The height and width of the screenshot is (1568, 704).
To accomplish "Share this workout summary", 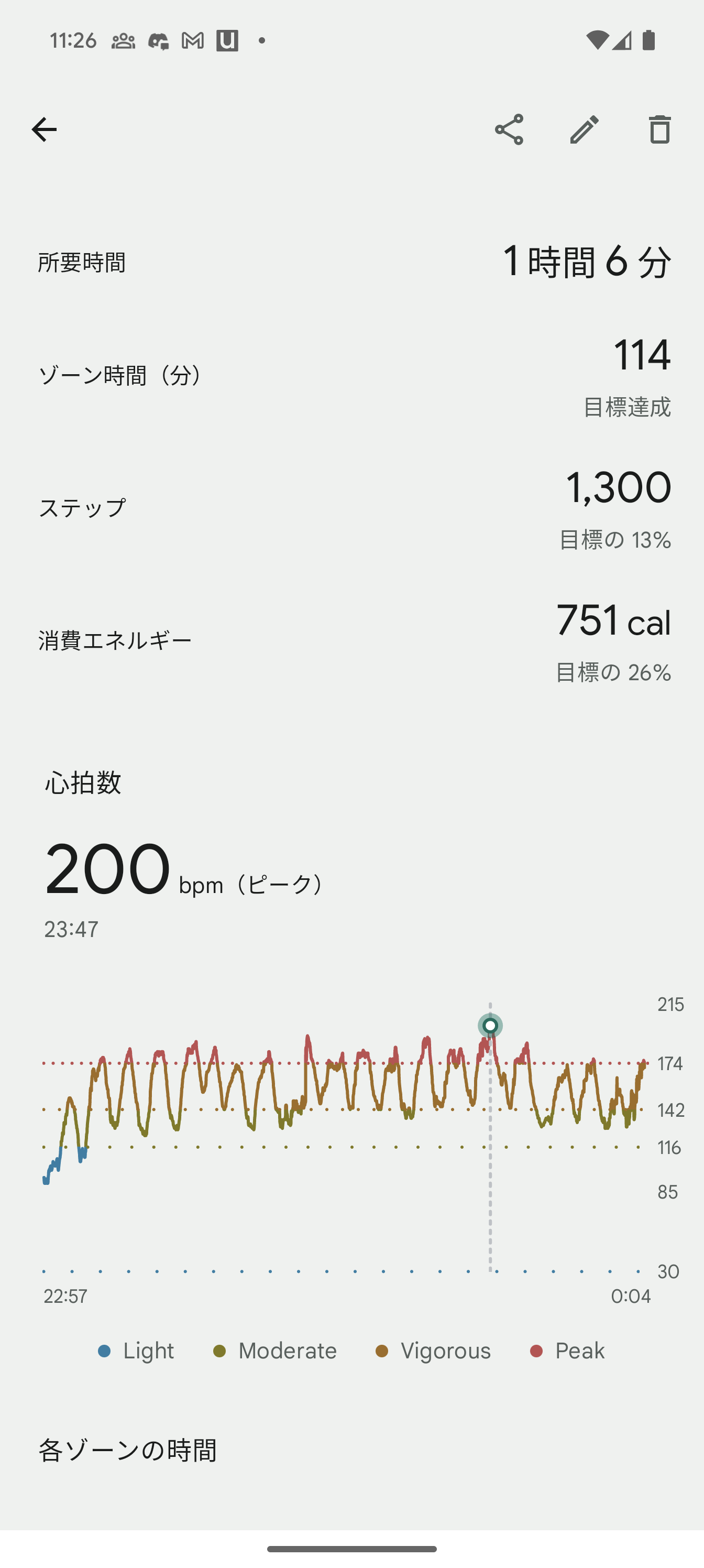I will tap(509, 129).
